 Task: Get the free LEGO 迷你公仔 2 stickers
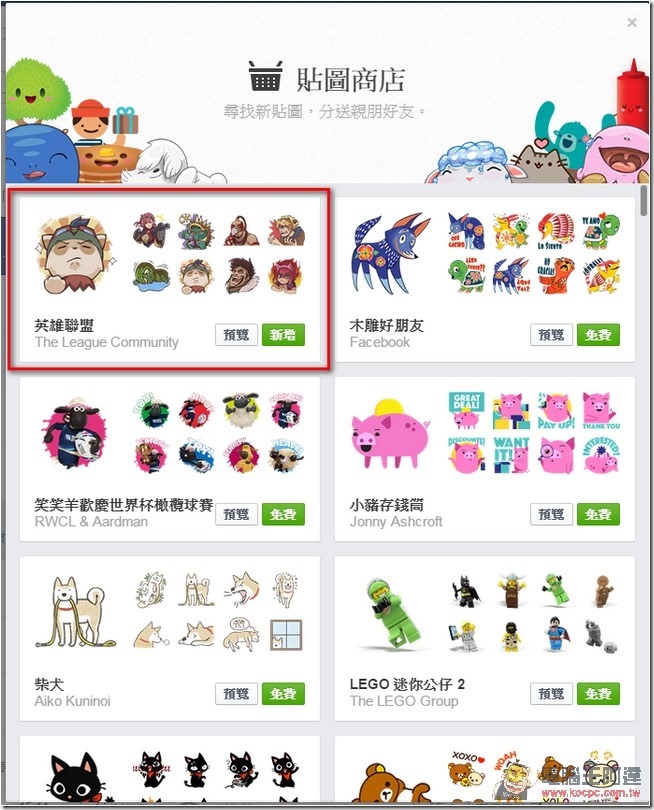pos(598,693)
